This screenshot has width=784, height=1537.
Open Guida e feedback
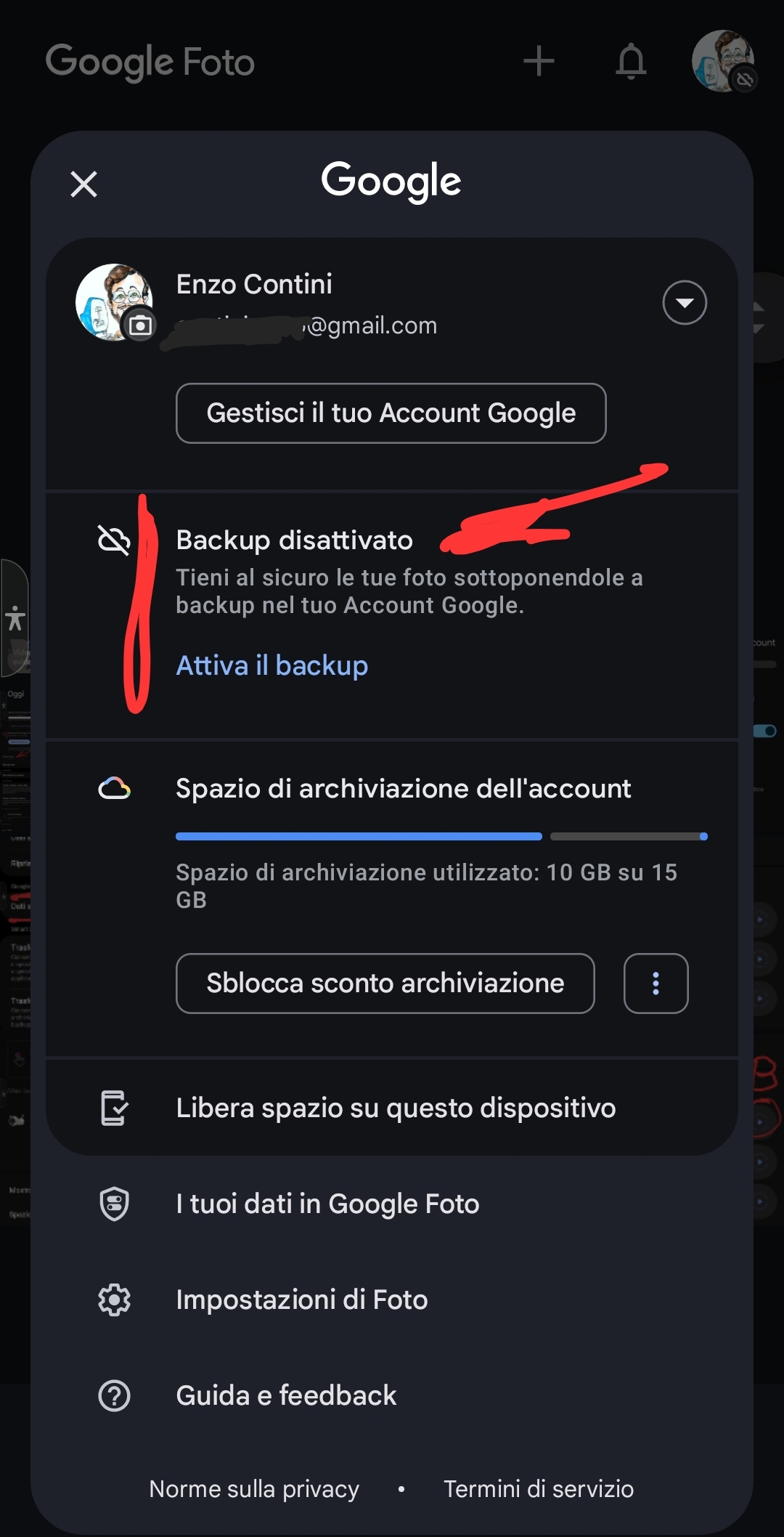pyautogui.click(x=286, y=1396)
